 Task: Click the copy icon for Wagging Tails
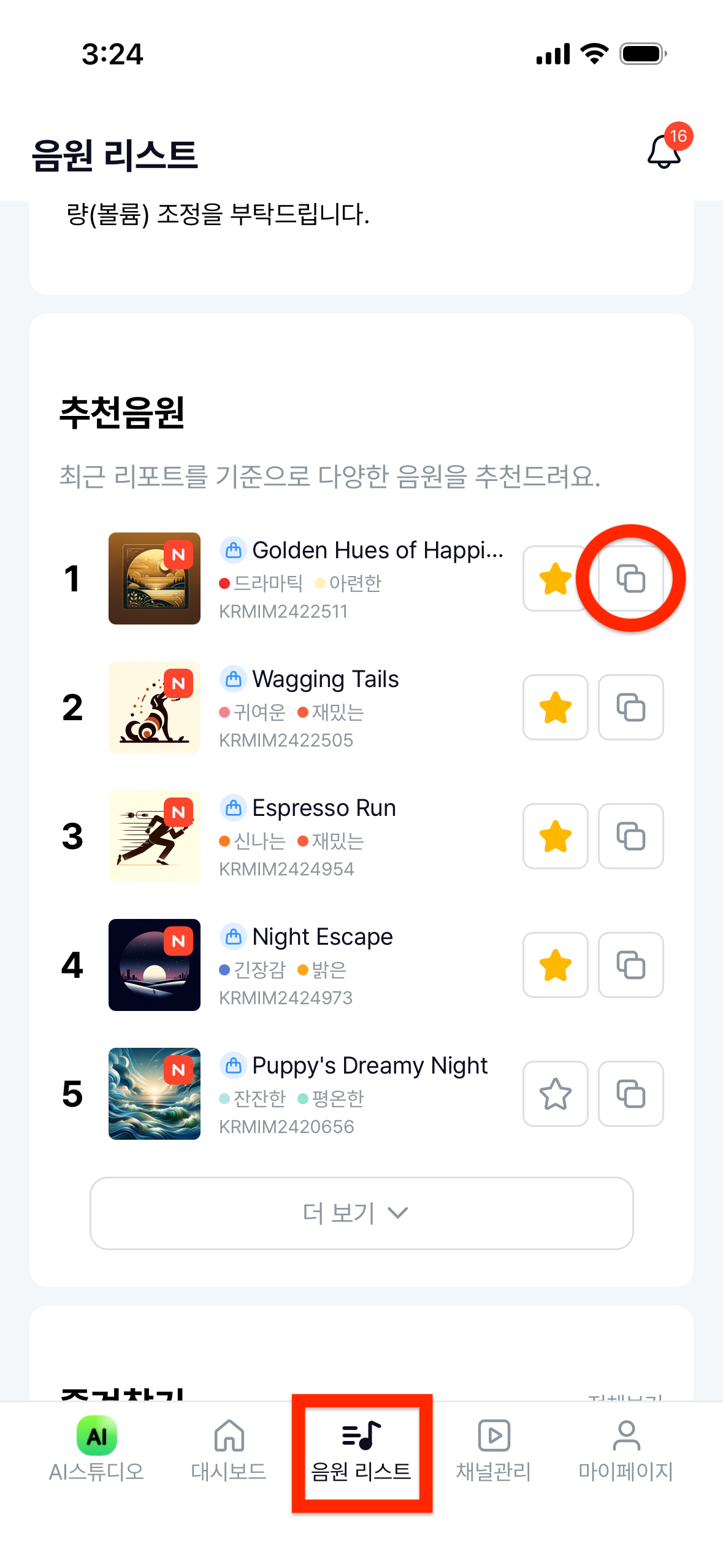tap(631, 707)
